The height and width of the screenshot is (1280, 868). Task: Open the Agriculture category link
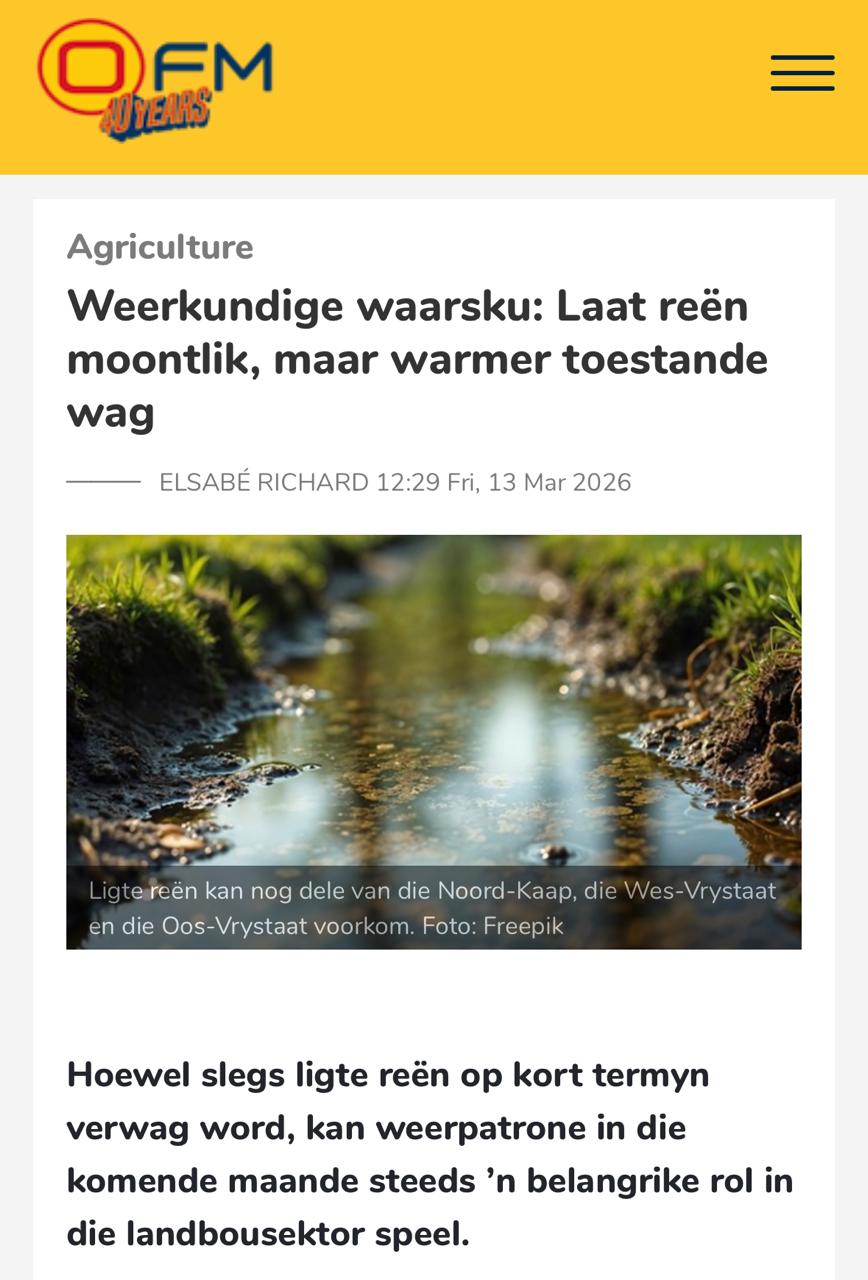coord(160,247)
